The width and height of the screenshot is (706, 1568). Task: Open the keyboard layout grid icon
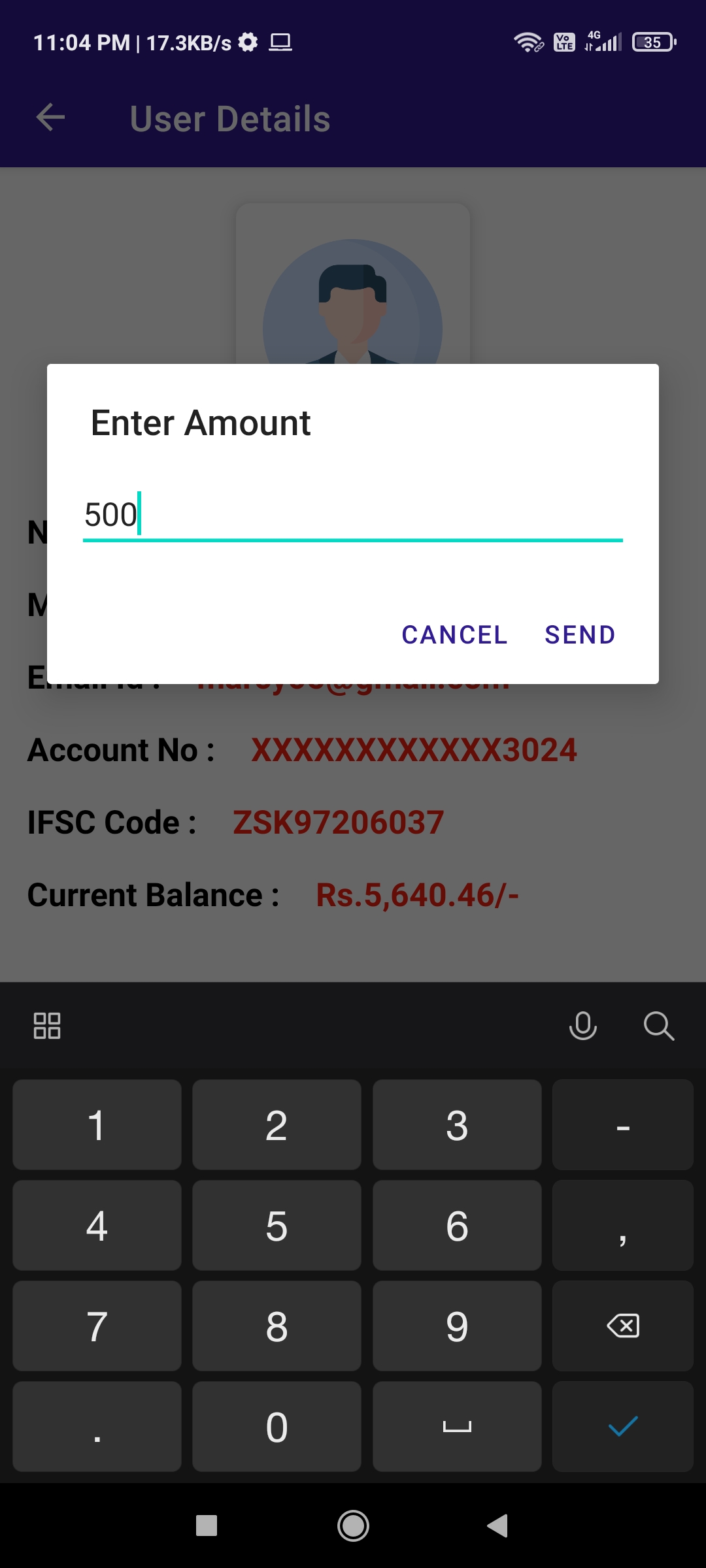pos(46,1026)
